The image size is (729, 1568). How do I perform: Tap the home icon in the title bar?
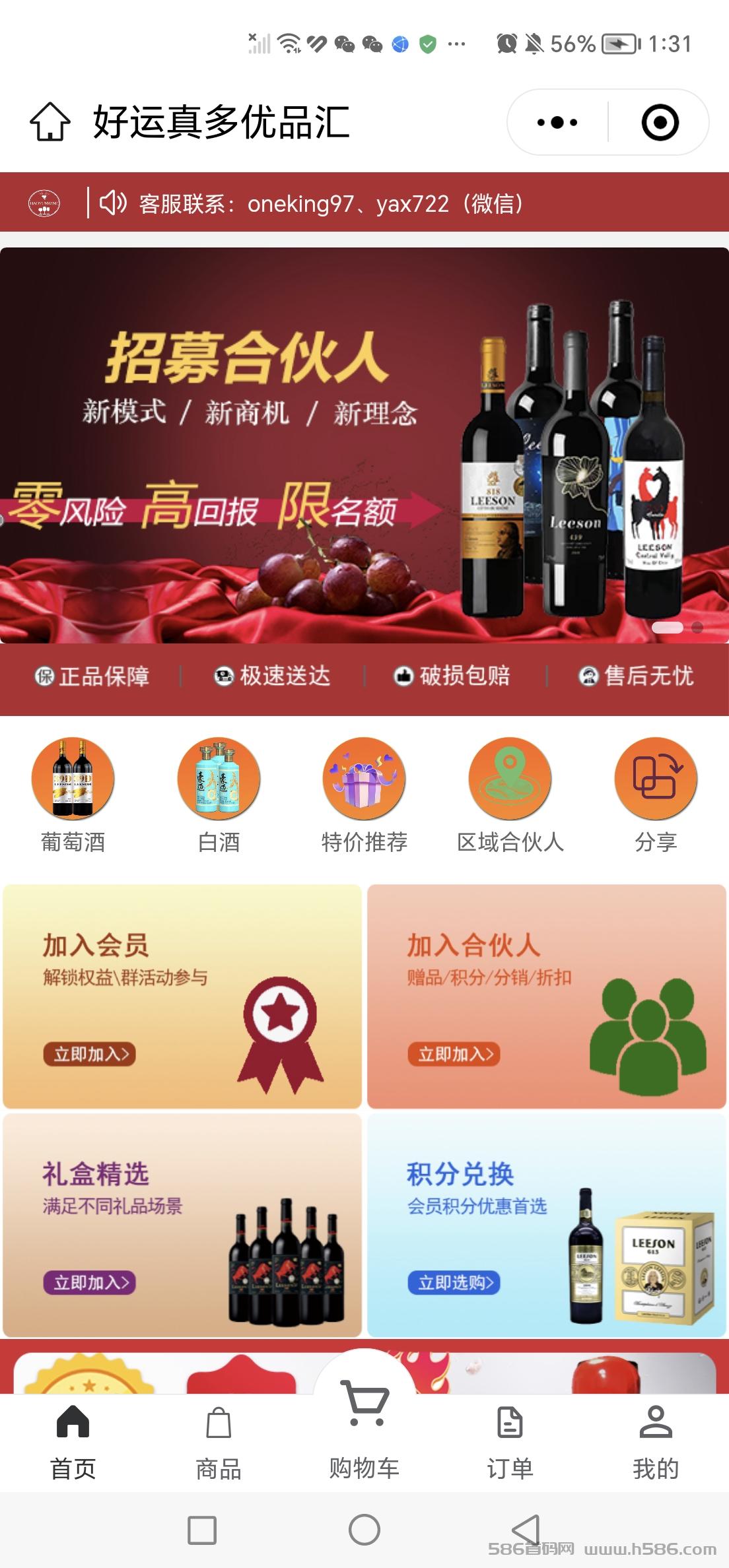coord(50,122)
